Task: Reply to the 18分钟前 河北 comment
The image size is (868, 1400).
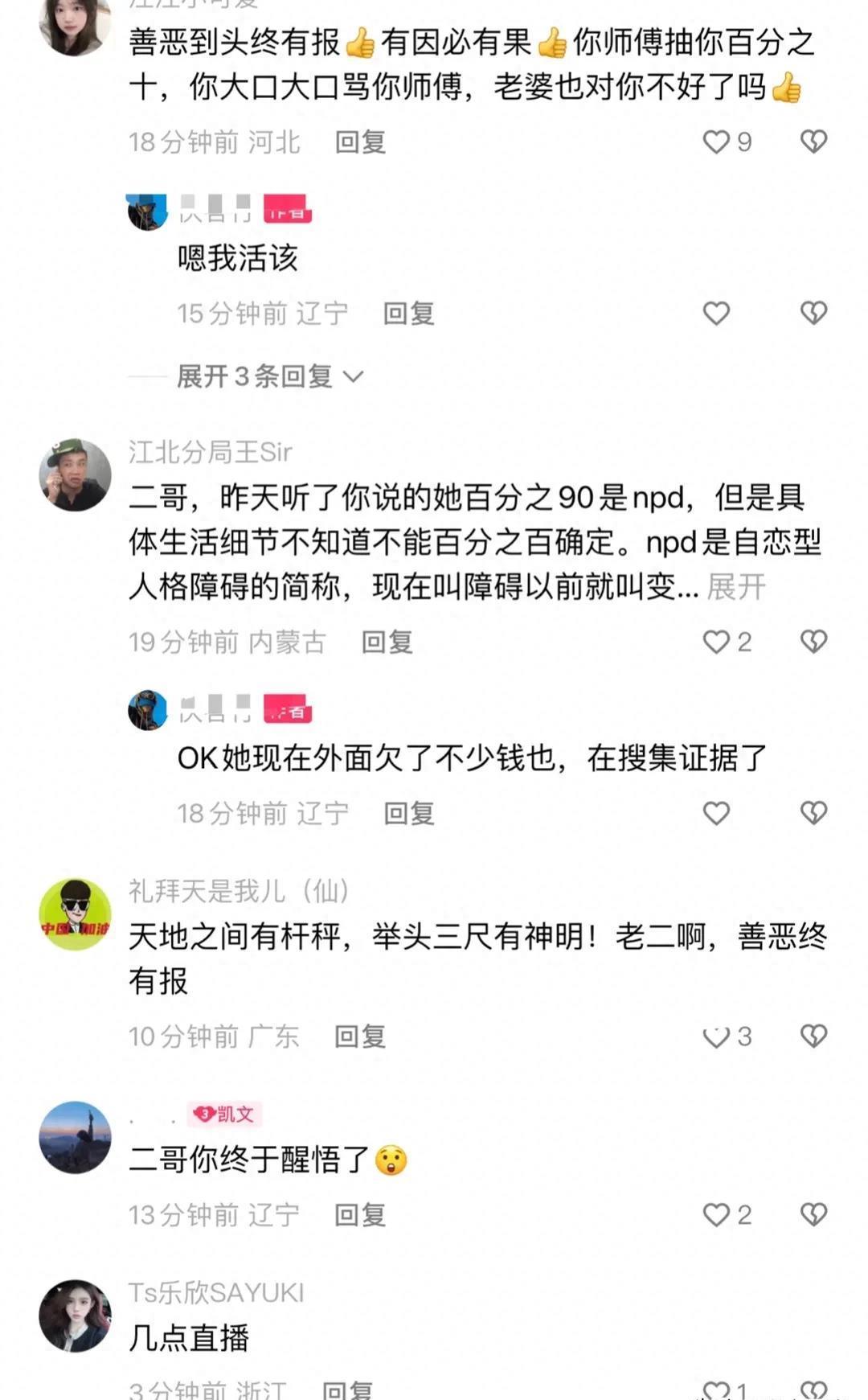Action: [360, 142]
